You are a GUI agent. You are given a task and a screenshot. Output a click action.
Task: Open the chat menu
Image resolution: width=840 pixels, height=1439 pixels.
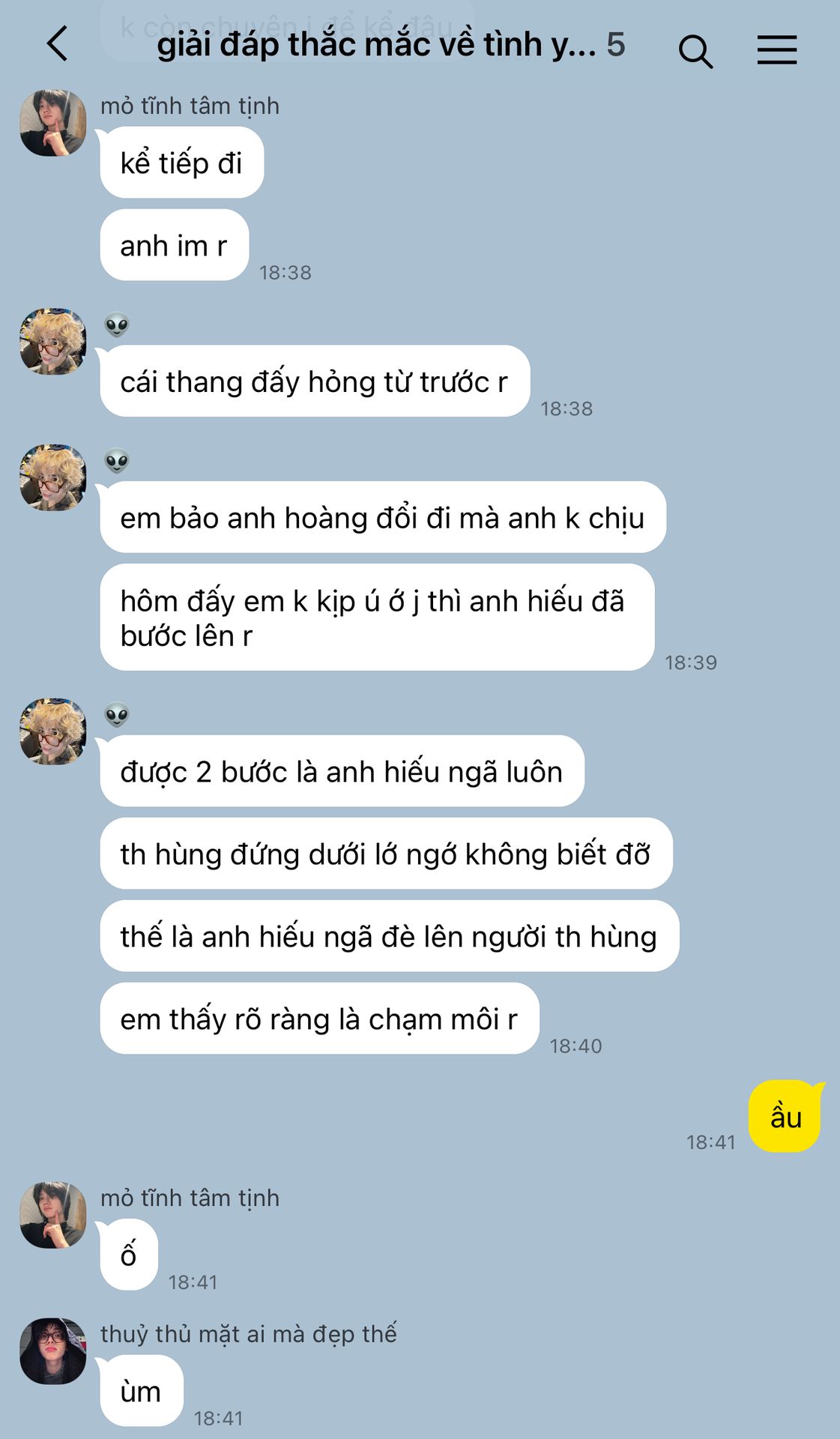(x=776, y=49)
